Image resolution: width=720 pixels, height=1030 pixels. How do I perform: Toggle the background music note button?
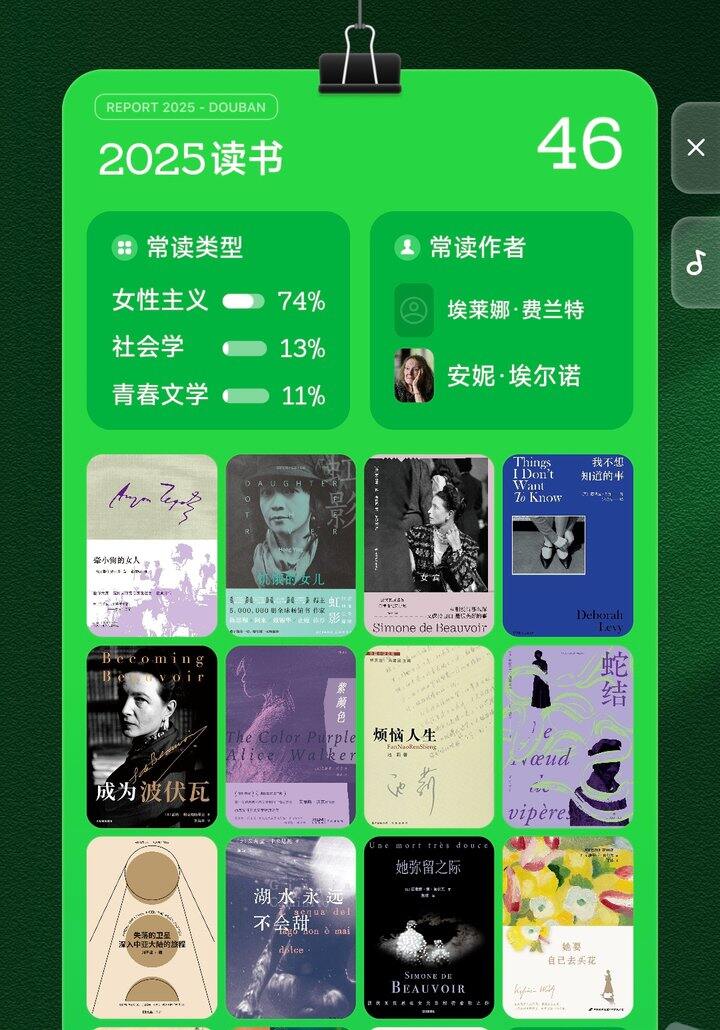click(x=696, y=263)
